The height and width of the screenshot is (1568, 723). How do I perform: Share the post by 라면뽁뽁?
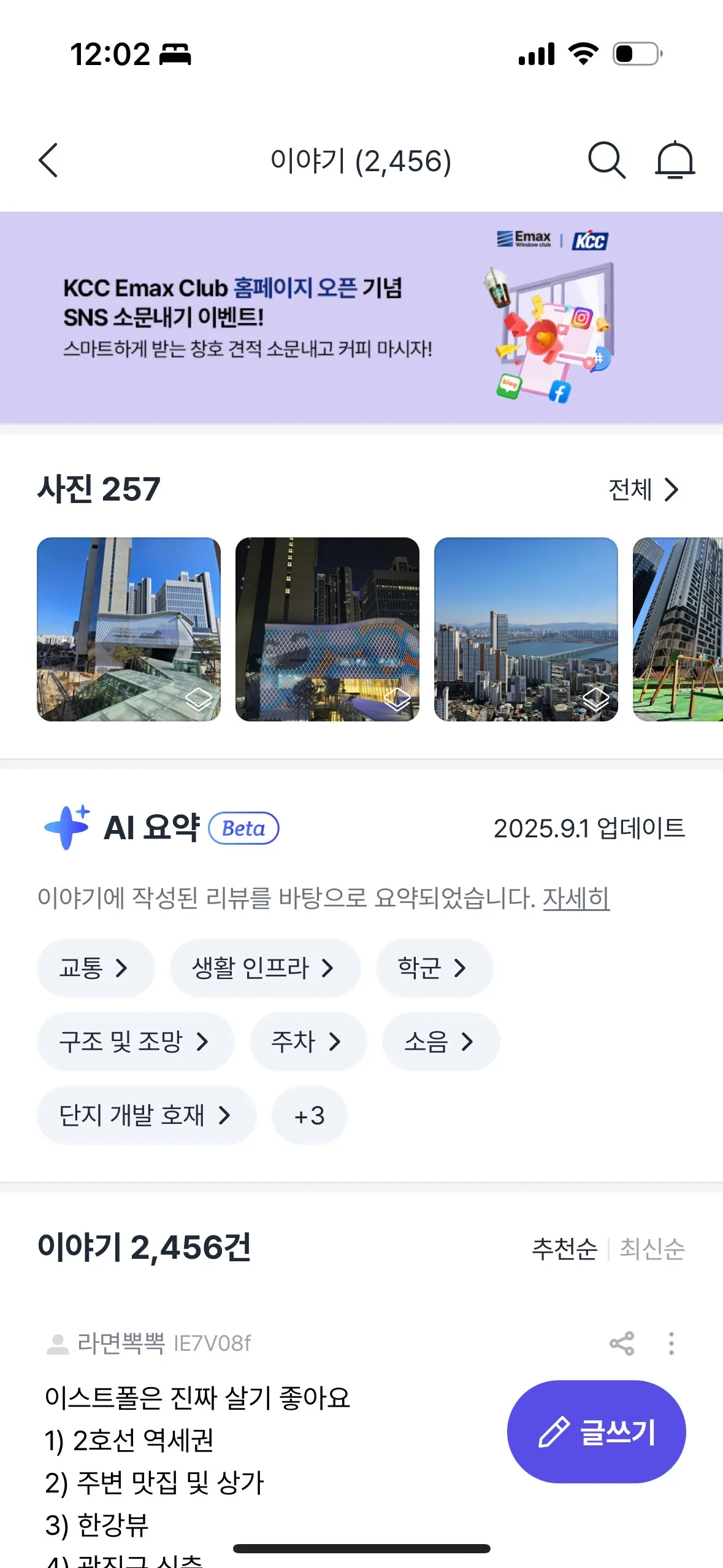pyautogui.click(x=622, y=1343)
